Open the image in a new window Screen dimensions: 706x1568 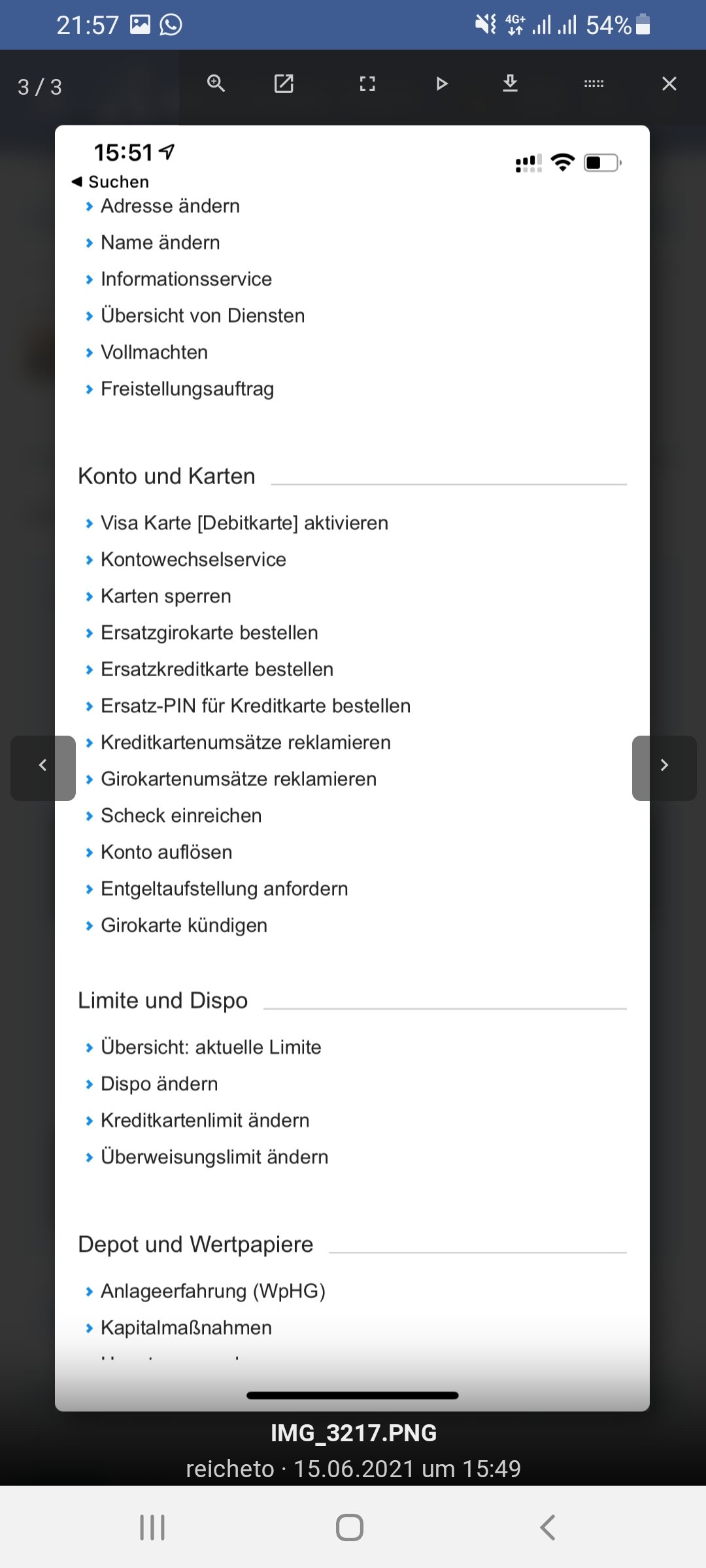pyautogui.click(x=284, y=84)
